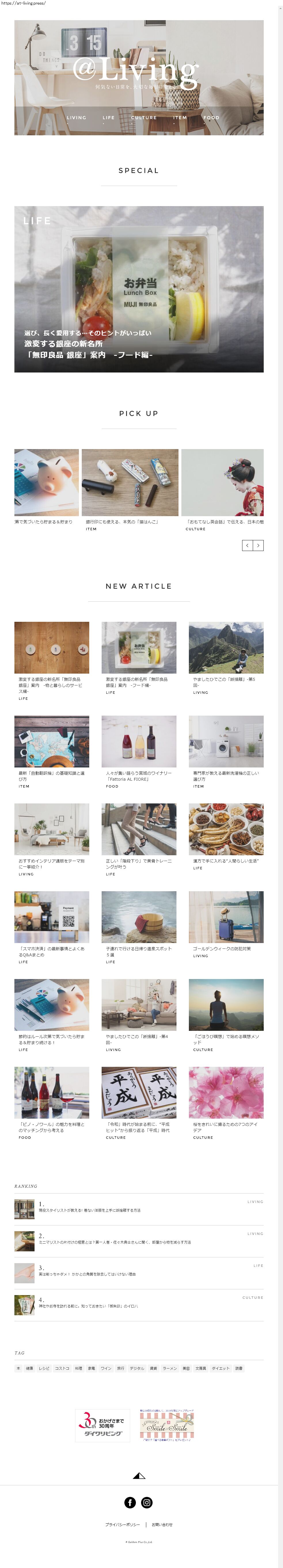Open the 無印良品 銀座 フード編 special feature
The height and width of the screenshot is (1568, 283).
point(139,289)
